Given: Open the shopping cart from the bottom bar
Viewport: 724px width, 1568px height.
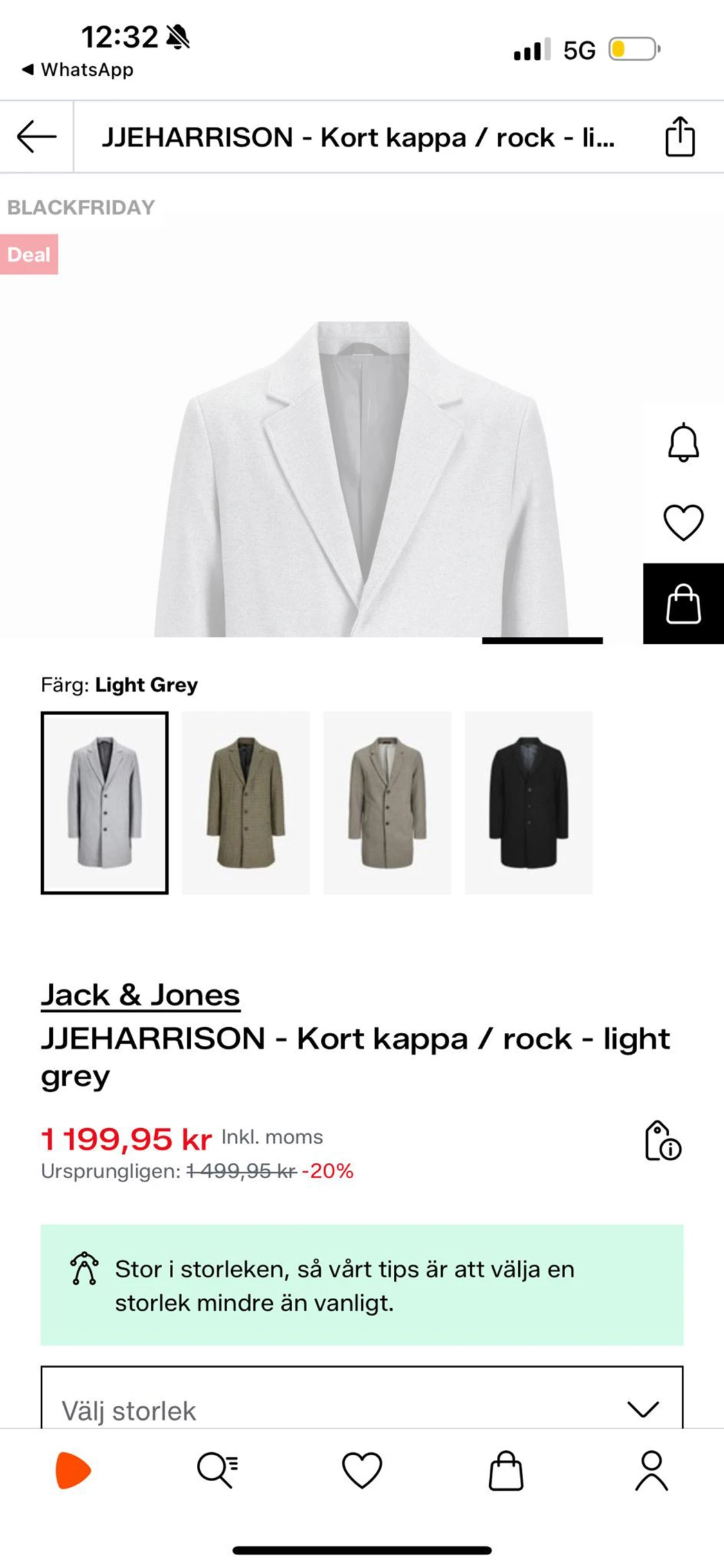Looking at the screenshot, I should click(x=506, y=1468).
